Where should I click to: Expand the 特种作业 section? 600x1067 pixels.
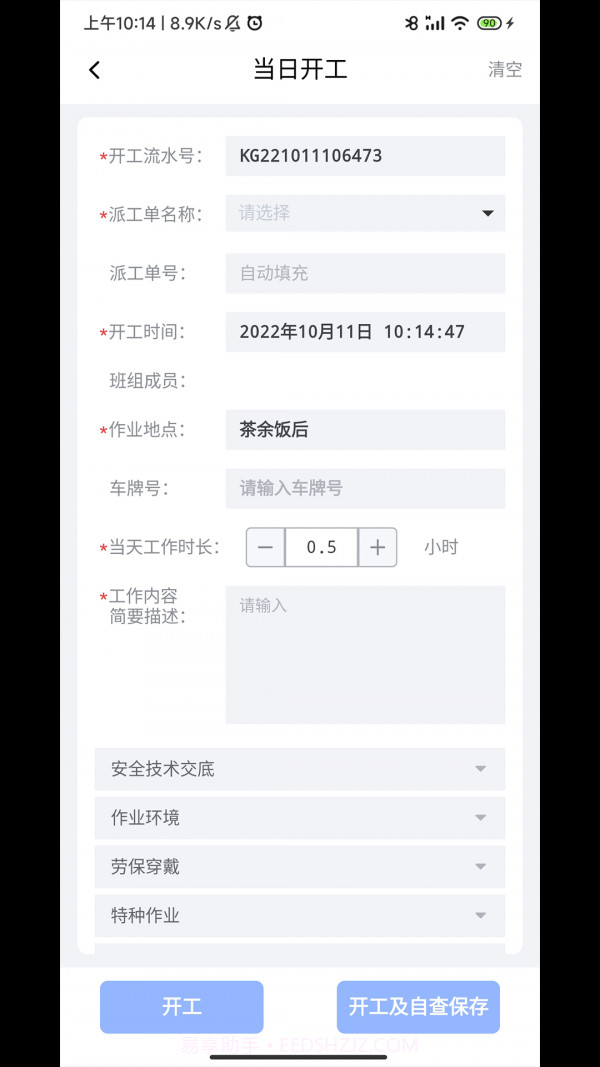point(300,915)
